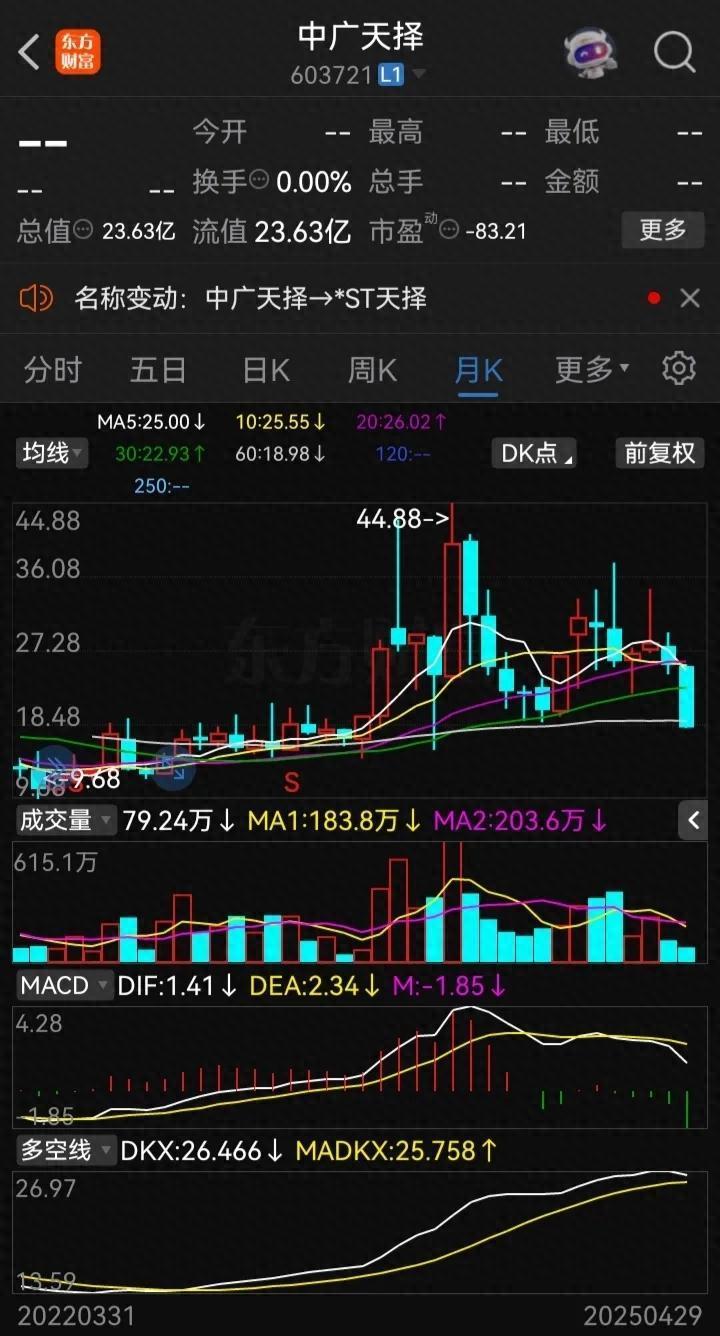Select the 日K chart tab
The image size is (720, 1336).
click(x=266, y=370)
